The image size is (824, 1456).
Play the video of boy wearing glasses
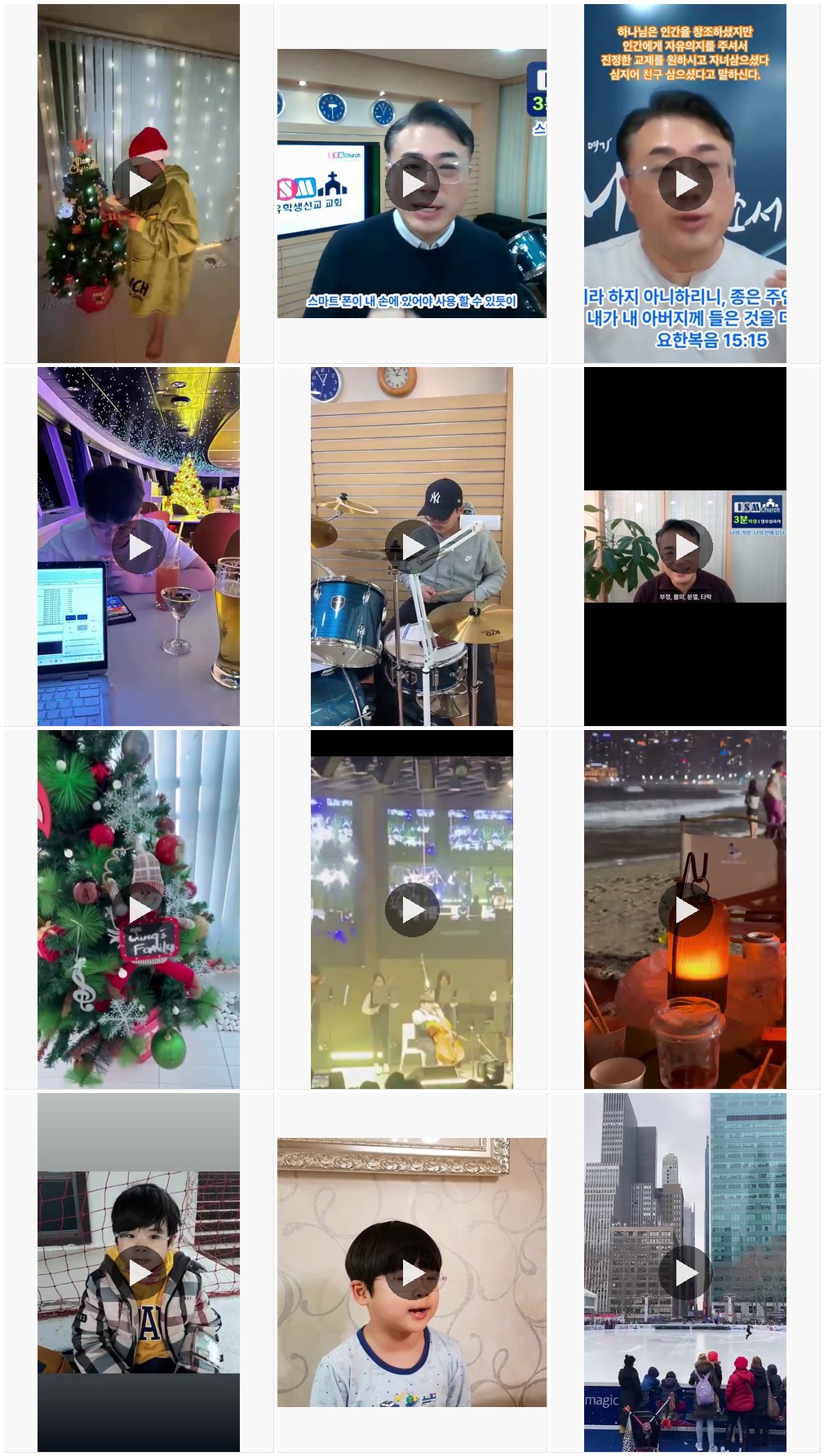(x=412, y=1272)
